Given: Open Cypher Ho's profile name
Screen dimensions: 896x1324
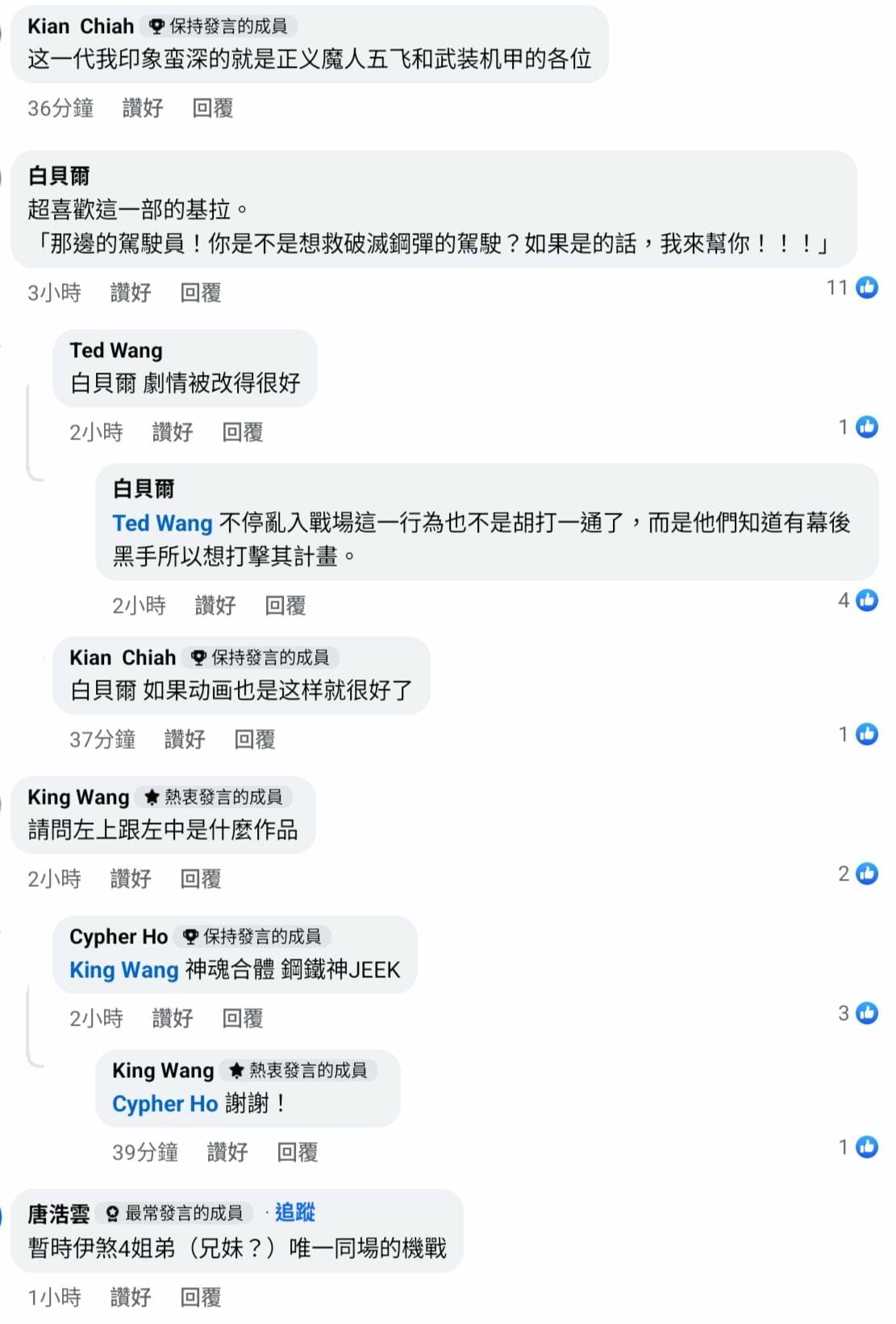Looking at the screenshot, I should (119, 937).
